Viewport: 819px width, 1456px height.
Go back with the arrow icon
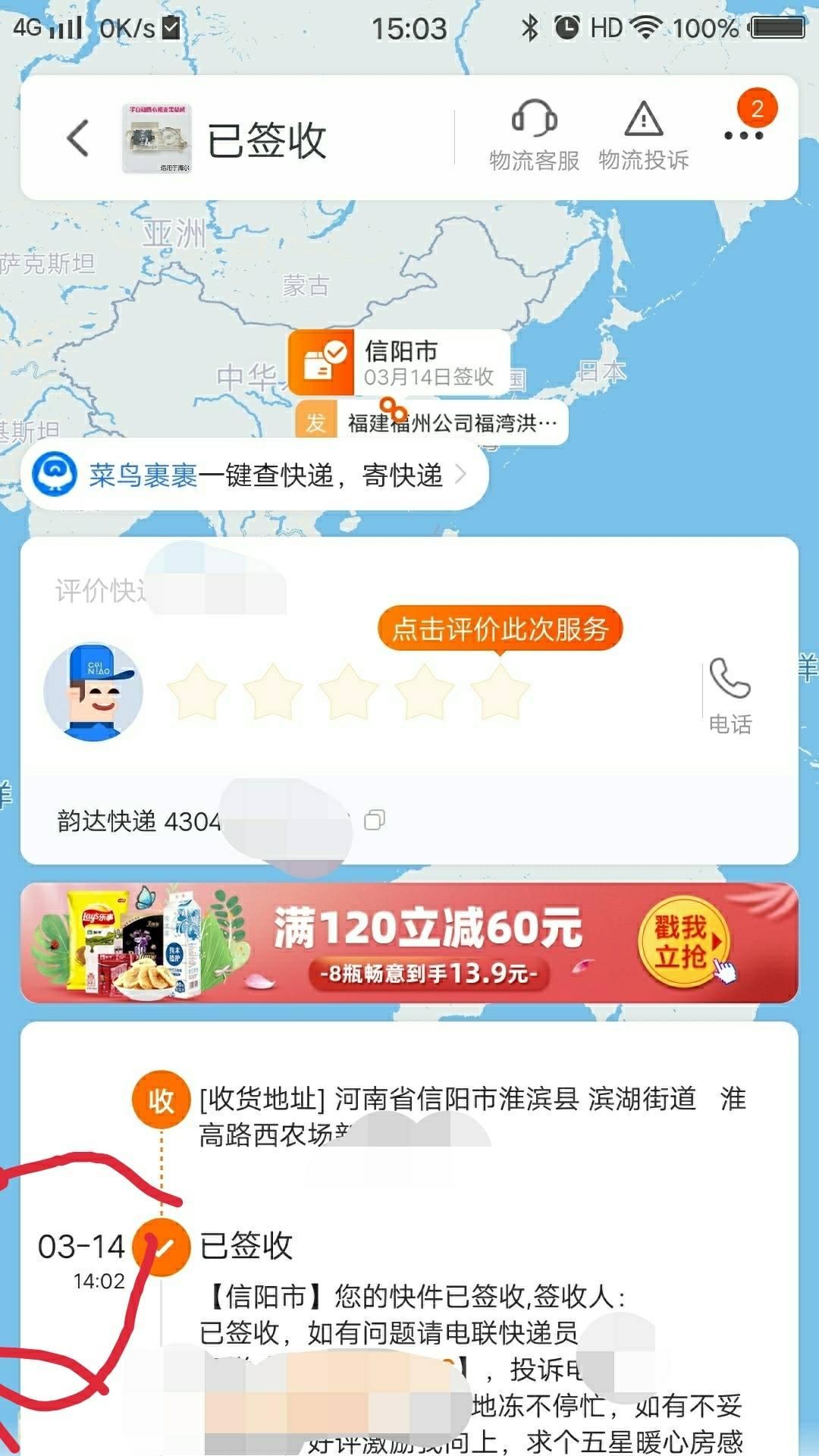tap(78, 138)
